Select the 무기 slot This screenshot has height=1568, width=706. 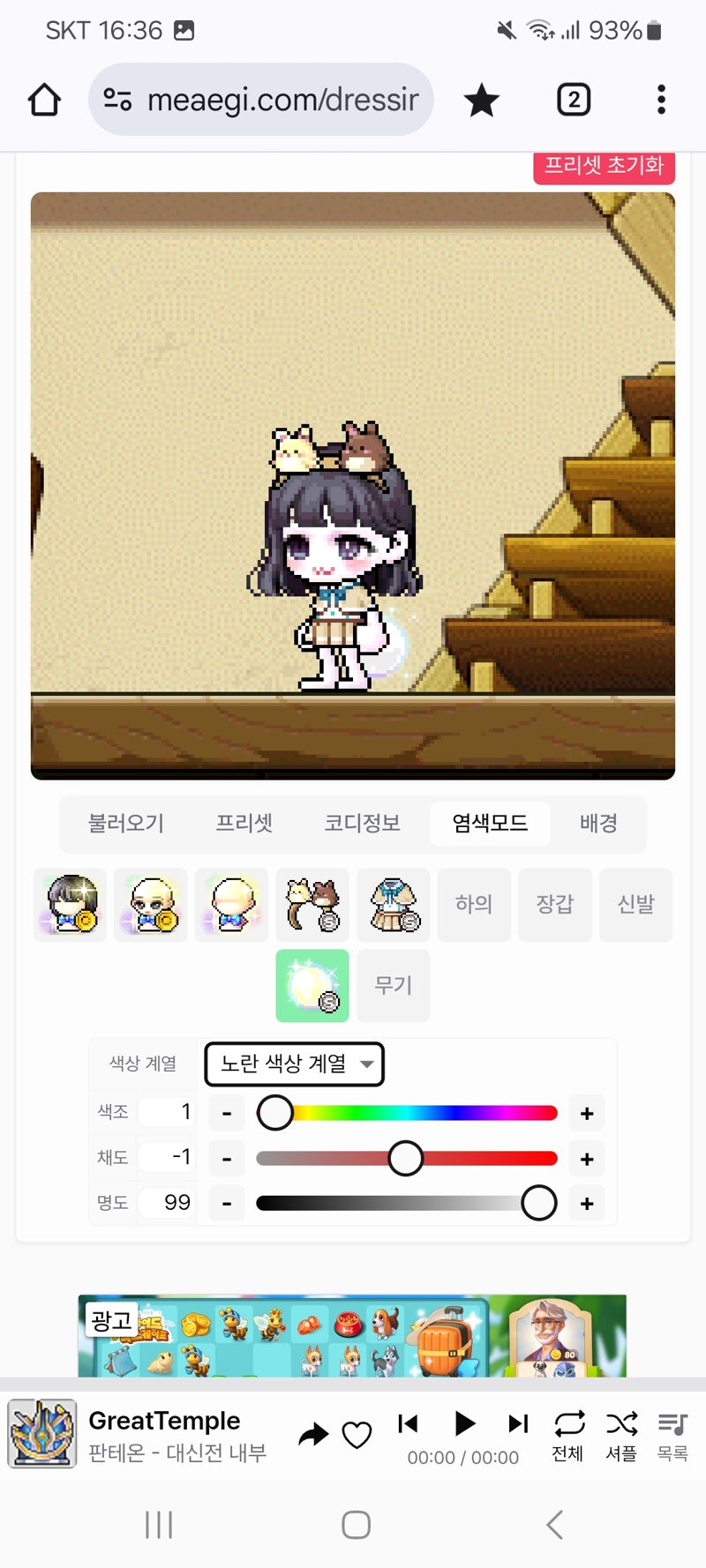coord(394,986)
